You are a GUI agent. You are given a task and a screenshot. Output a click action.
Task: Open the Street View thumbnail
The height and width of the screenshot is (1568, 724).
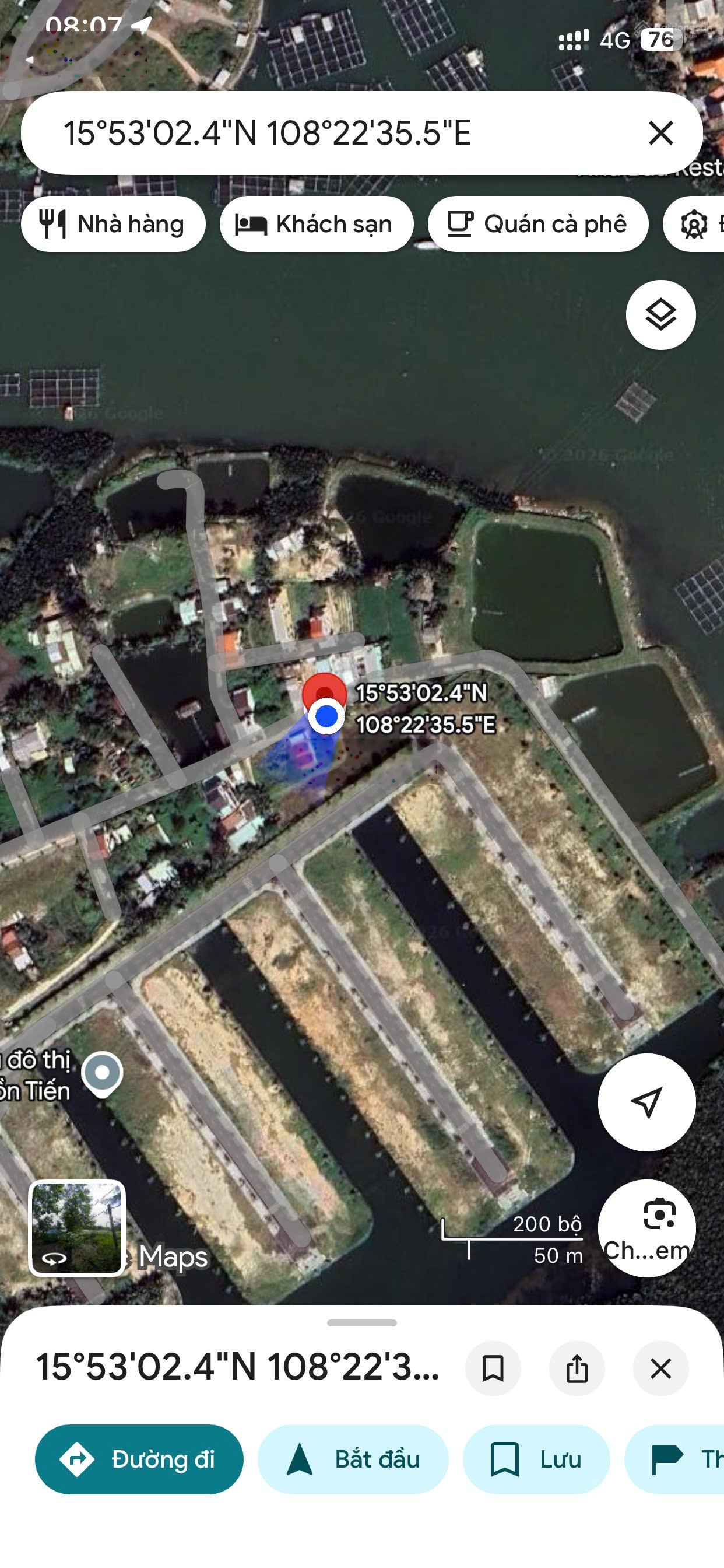78,1227
